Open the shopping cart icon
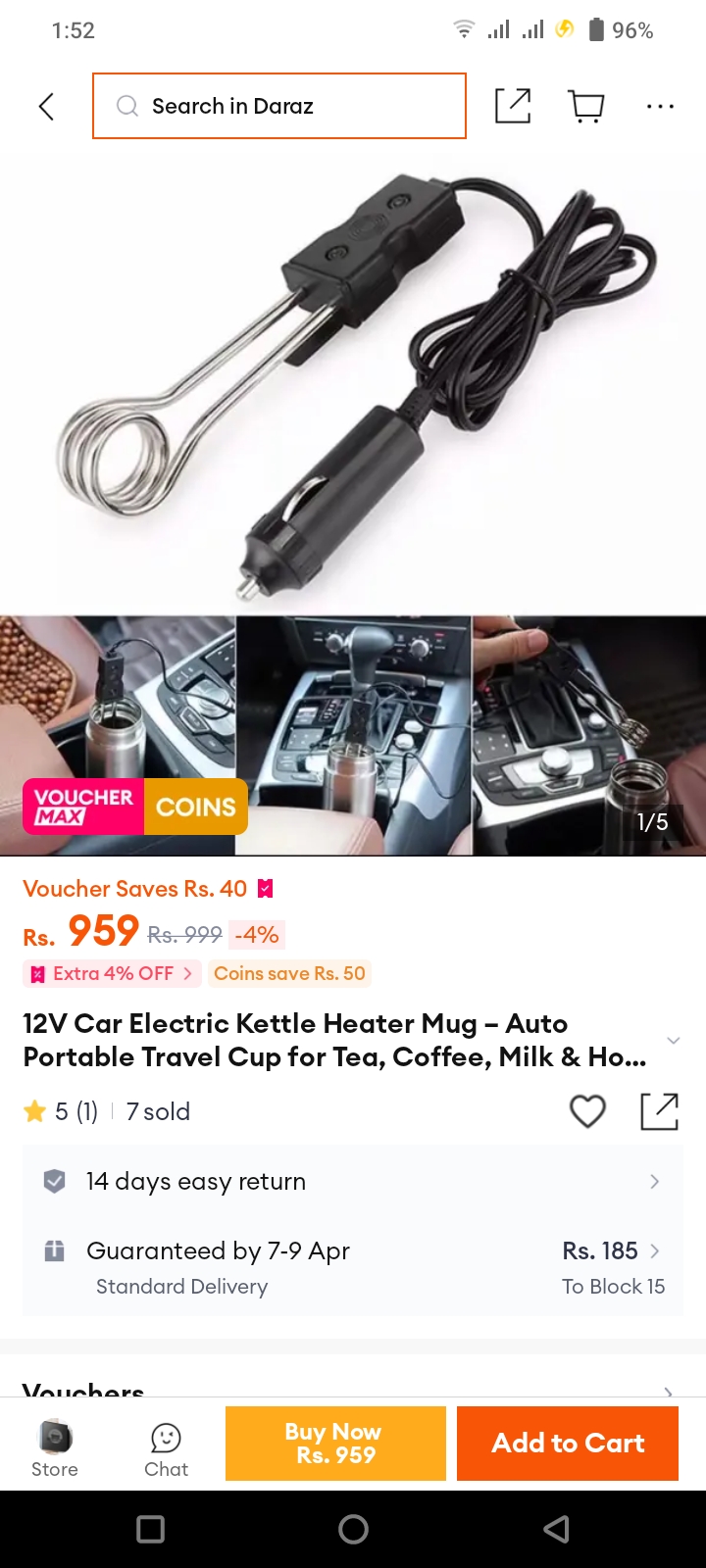Image resolution: width=706 pixels, height=1568 pixels. coord(586,106)
